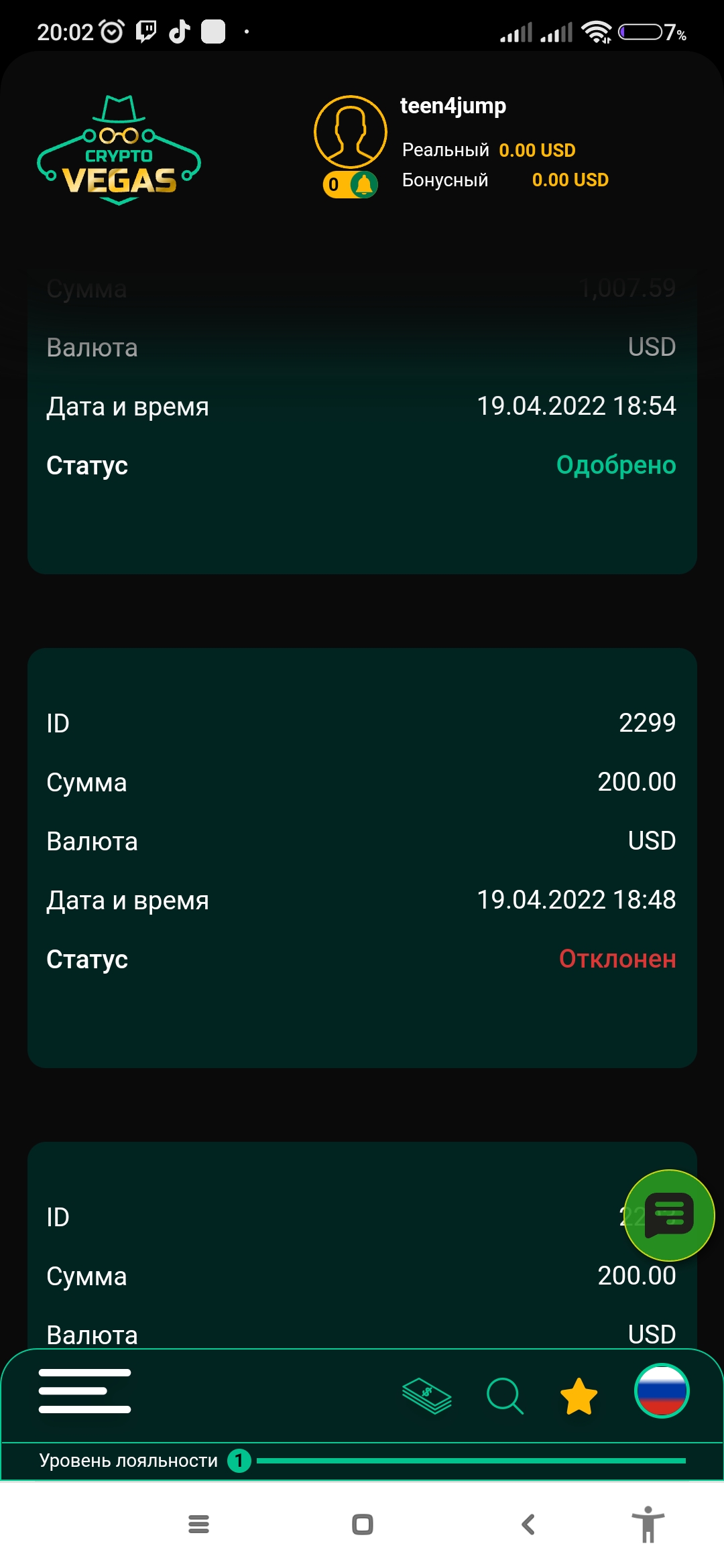Change language via Russian flag

coord(662,1391)
